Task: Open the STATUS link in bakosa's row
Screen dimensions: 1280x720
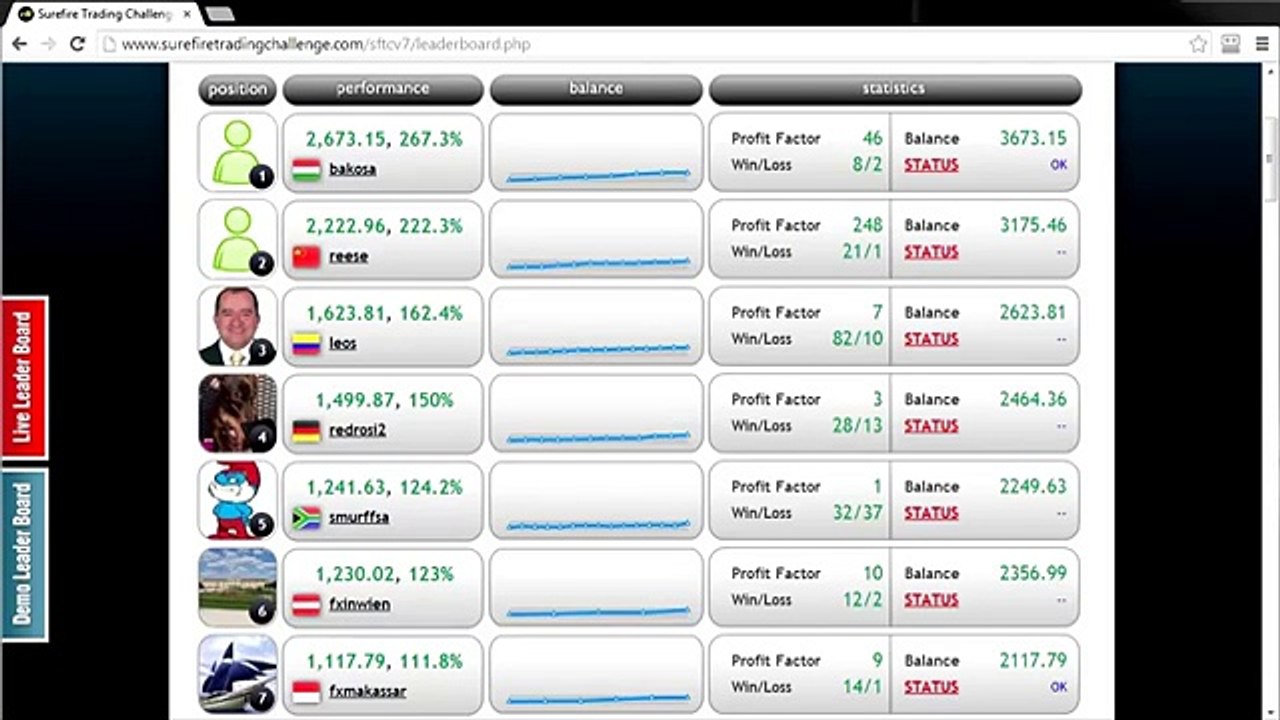Action: point(931,165)
